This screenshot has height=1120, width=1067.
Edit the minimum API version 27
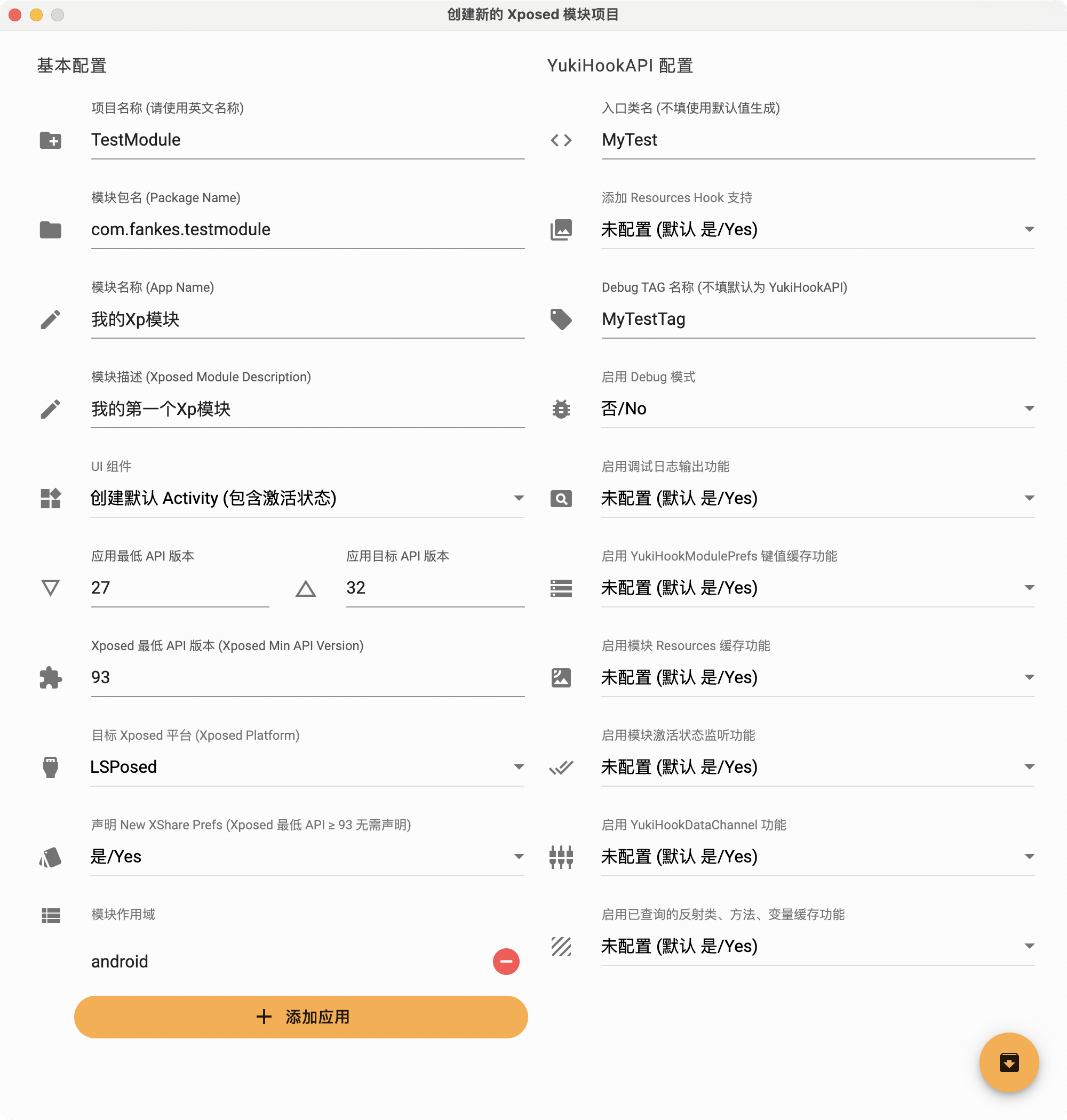pos(179,587)
